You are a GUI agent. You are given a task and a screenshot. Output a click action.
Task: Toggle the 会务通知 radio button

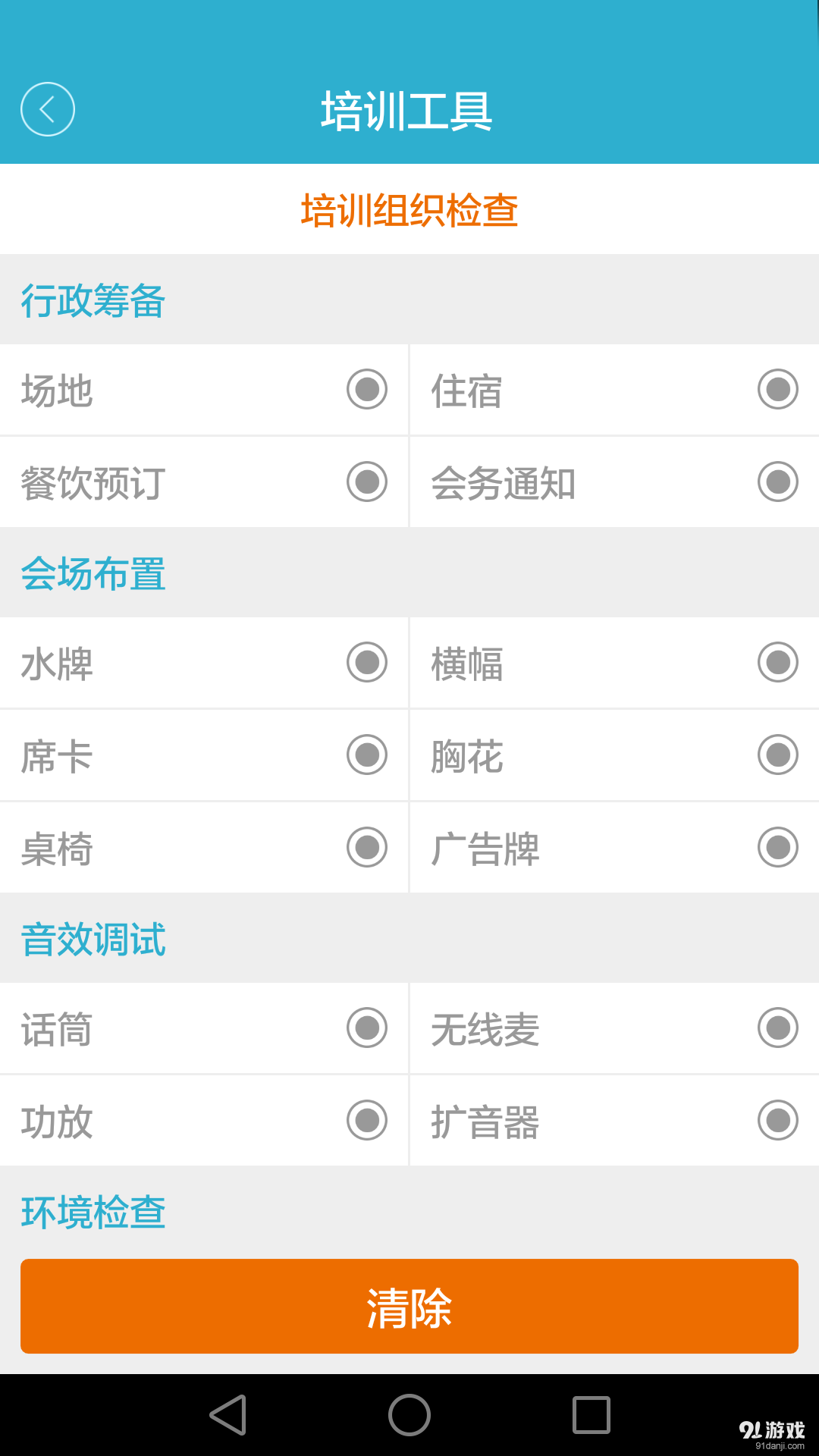click(x=777, y=482)
